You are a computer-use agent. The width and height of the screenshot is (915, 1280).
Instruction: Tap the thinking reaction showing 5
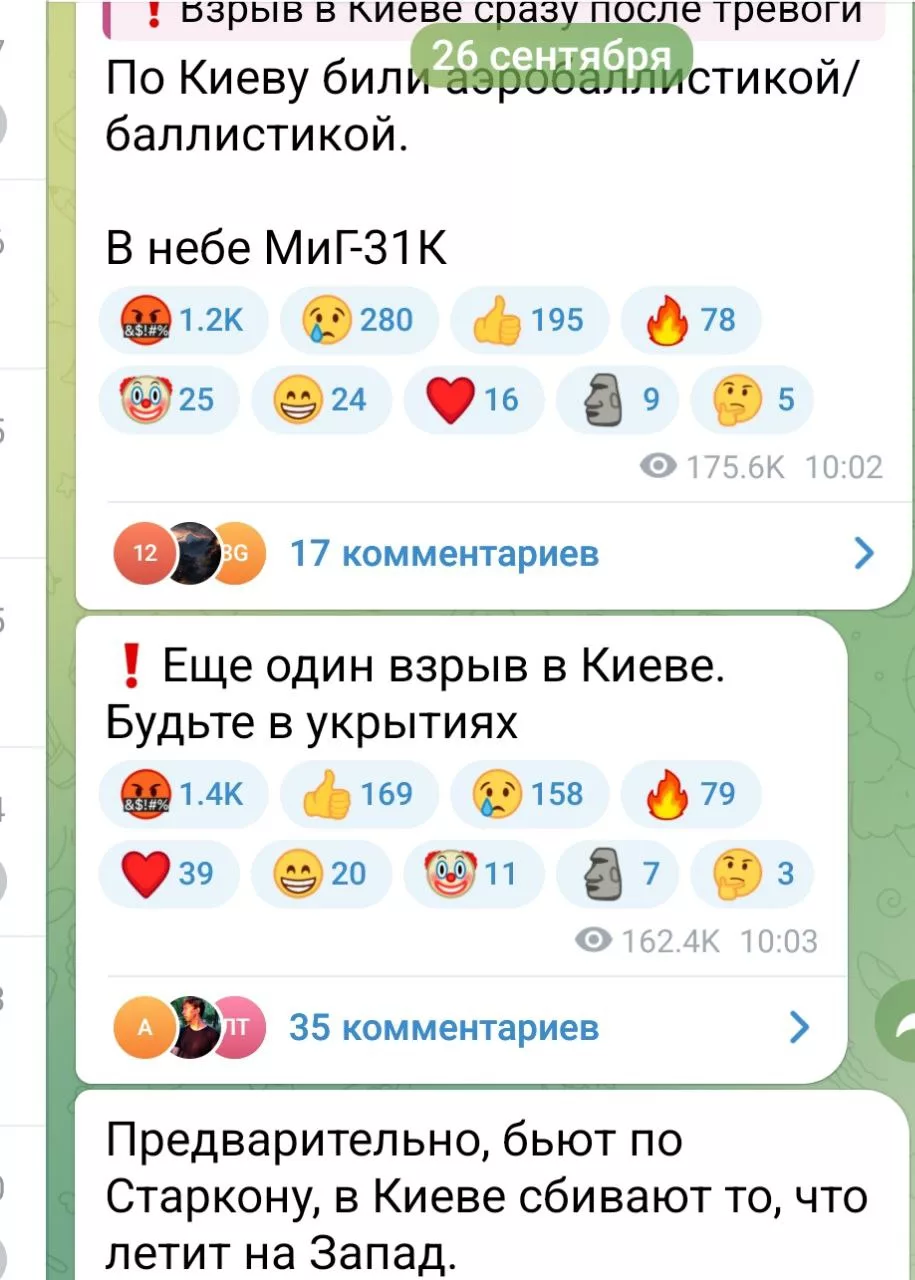[x=752, y=400]
